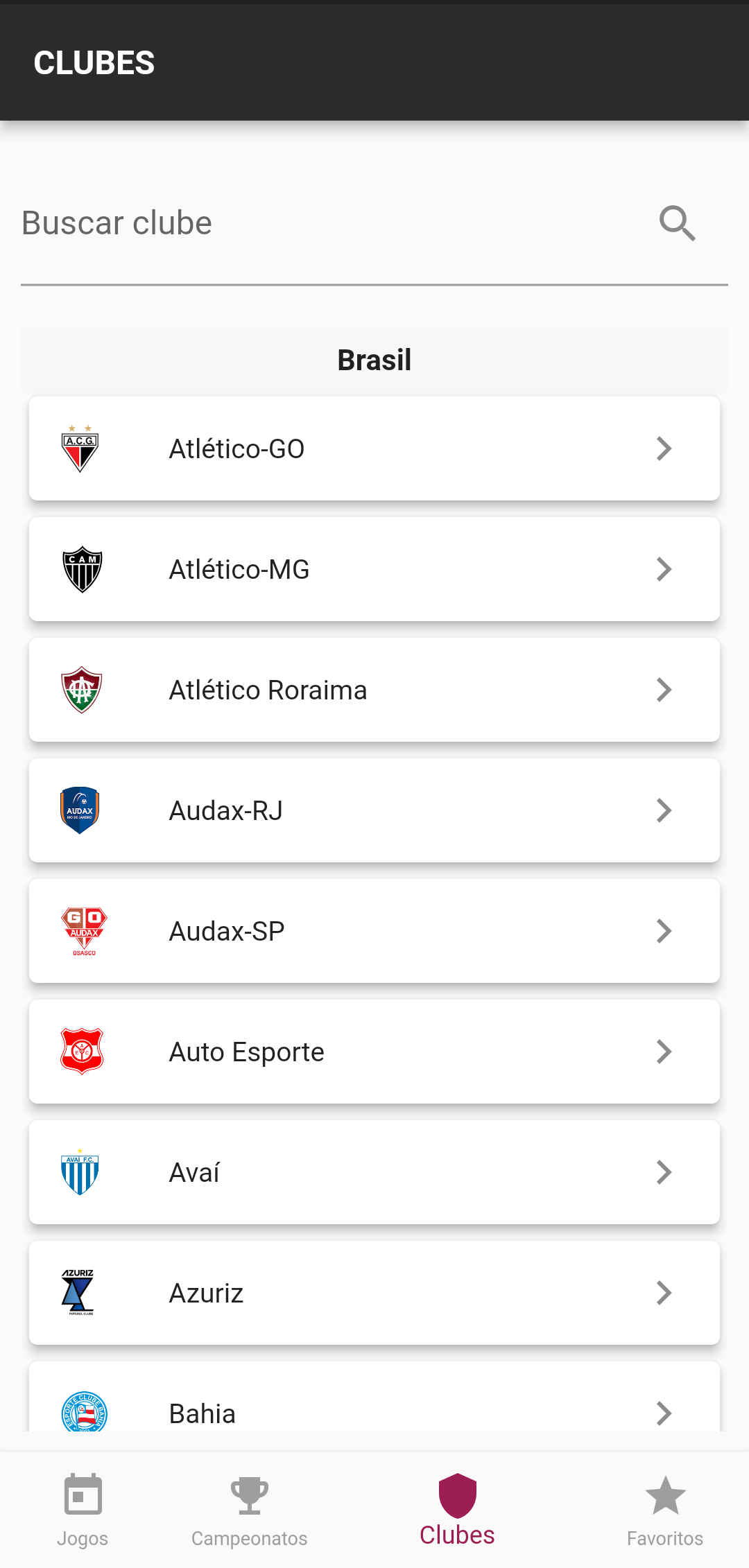Open the Audax-RJ club page

coord(374,810)
